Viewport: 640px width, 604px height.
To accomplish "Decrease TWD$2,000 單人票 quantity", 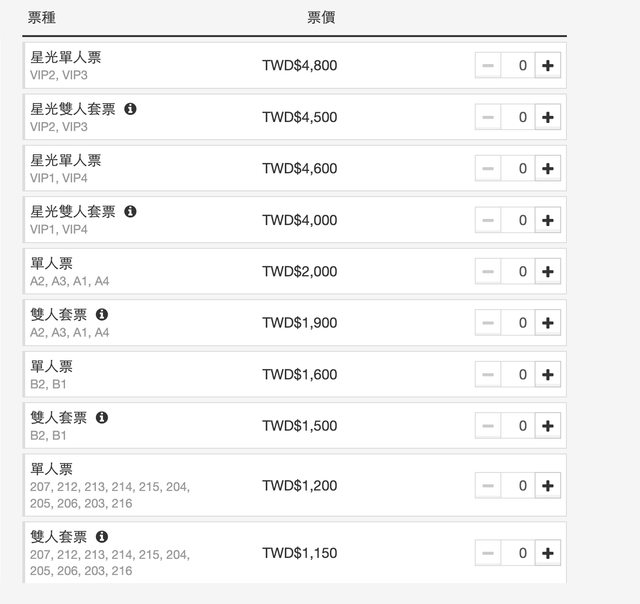I will (488, 271).
